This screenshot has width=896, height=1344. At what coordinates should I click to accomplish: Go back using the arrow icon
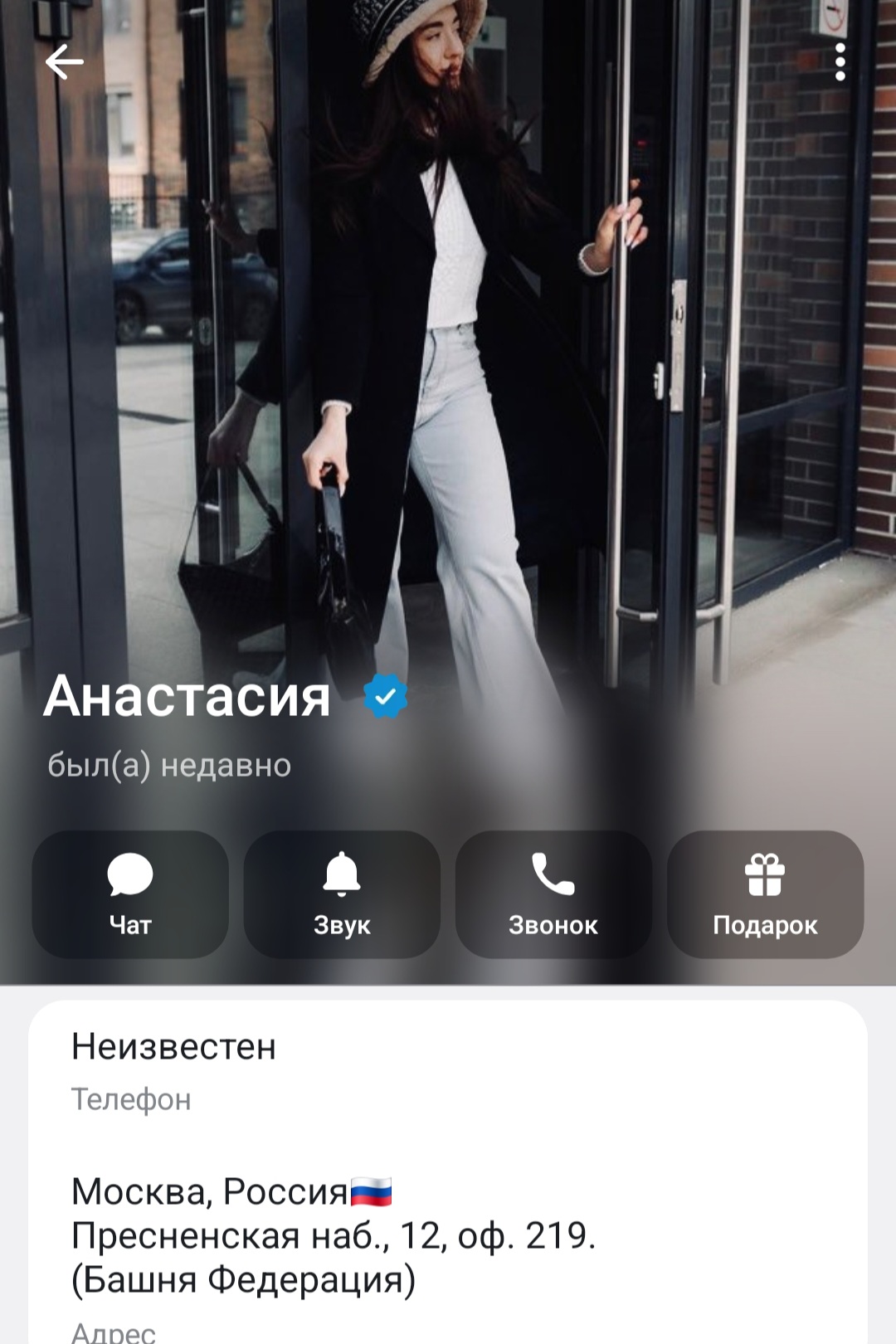pyautogui.click(x=64, y=62)
